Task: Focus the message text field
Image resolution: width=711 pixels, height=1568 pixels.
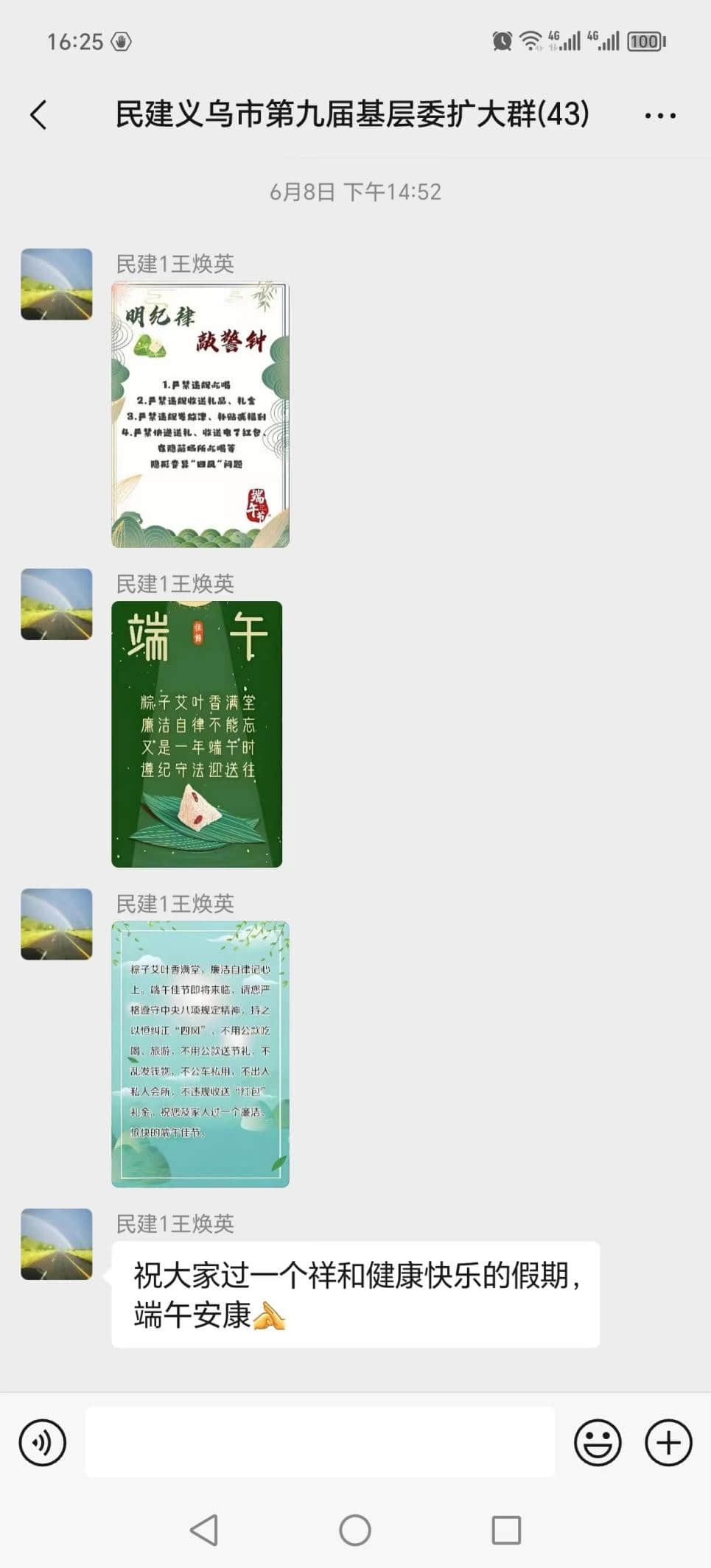Action: tap(320, 1442)
